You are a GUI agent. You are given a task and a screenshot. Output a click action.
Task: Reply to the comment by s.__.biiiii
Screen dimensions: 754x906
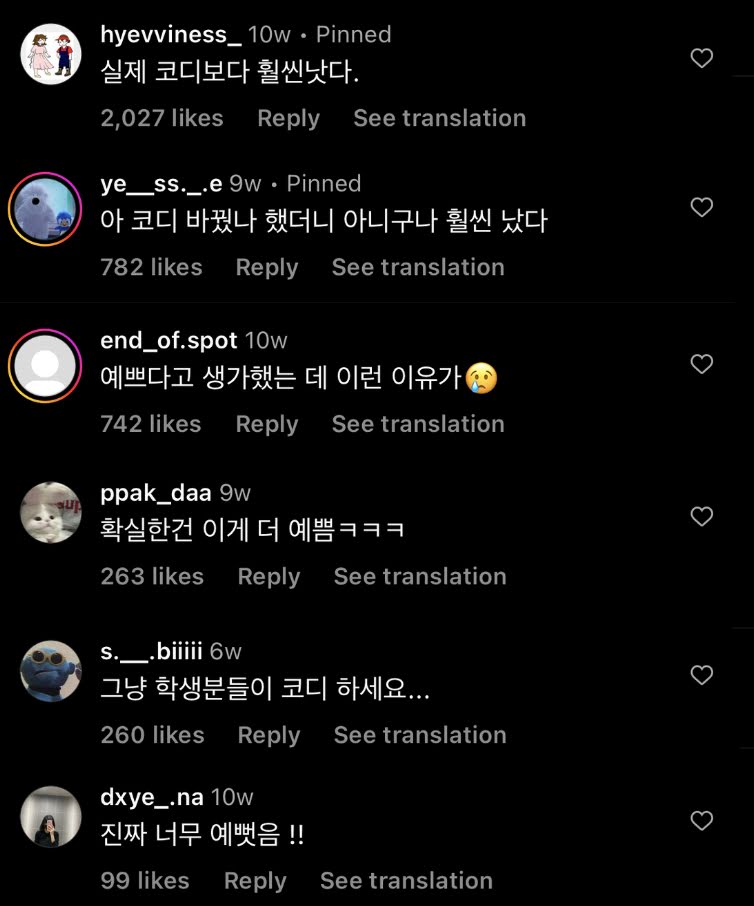point(268,735)
